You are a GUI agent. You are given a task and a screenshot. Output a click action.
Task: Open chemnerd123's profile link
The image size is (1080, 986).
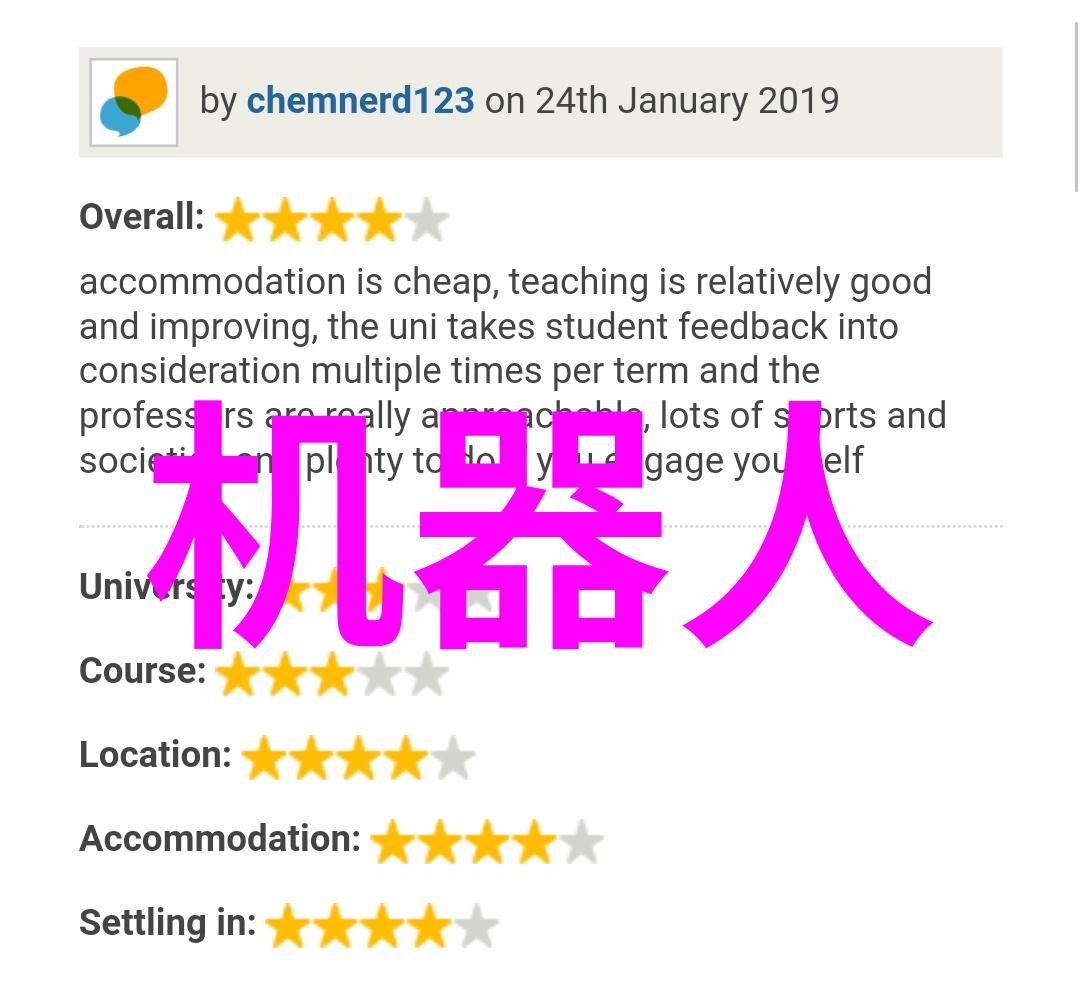[x=360, y=101]
